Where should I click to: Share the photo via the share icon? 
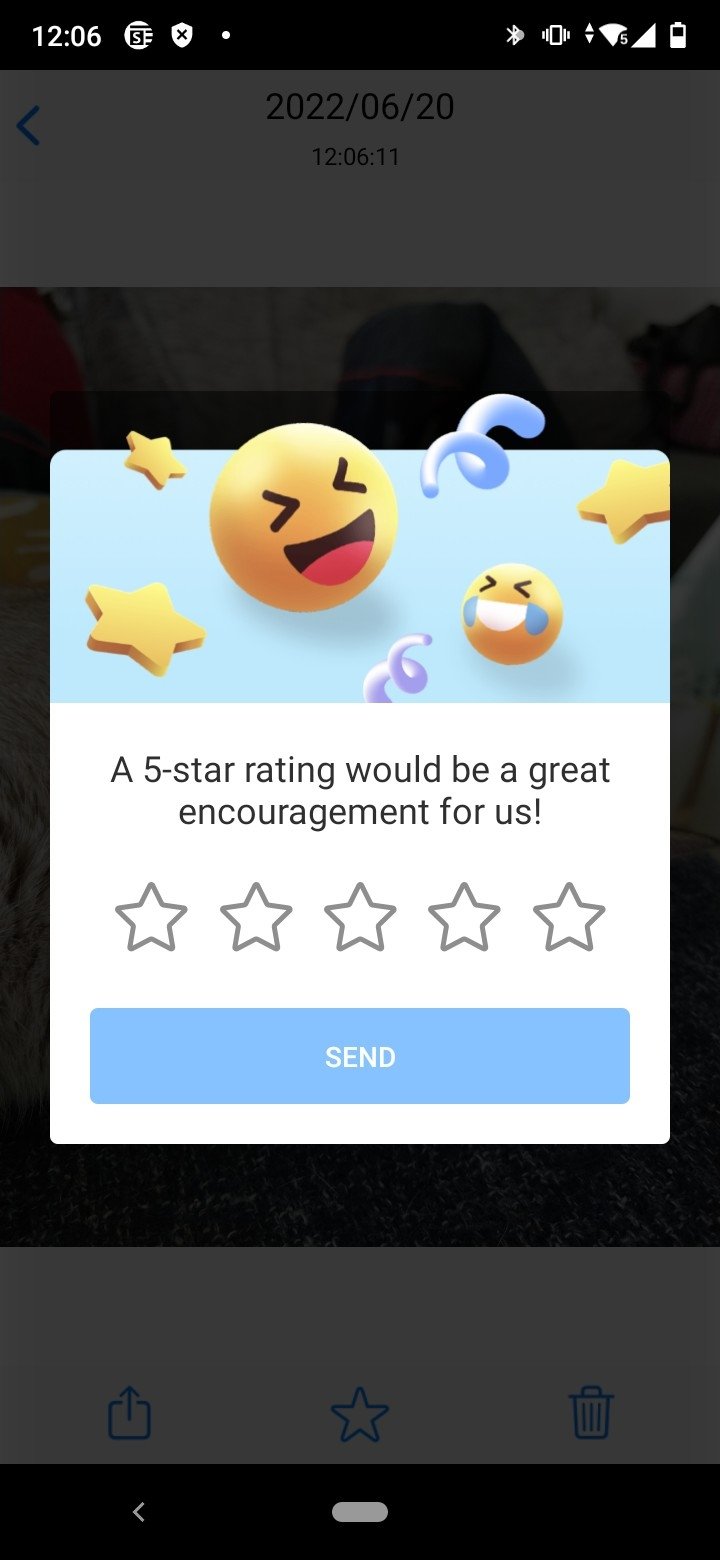click(129, 1413)
